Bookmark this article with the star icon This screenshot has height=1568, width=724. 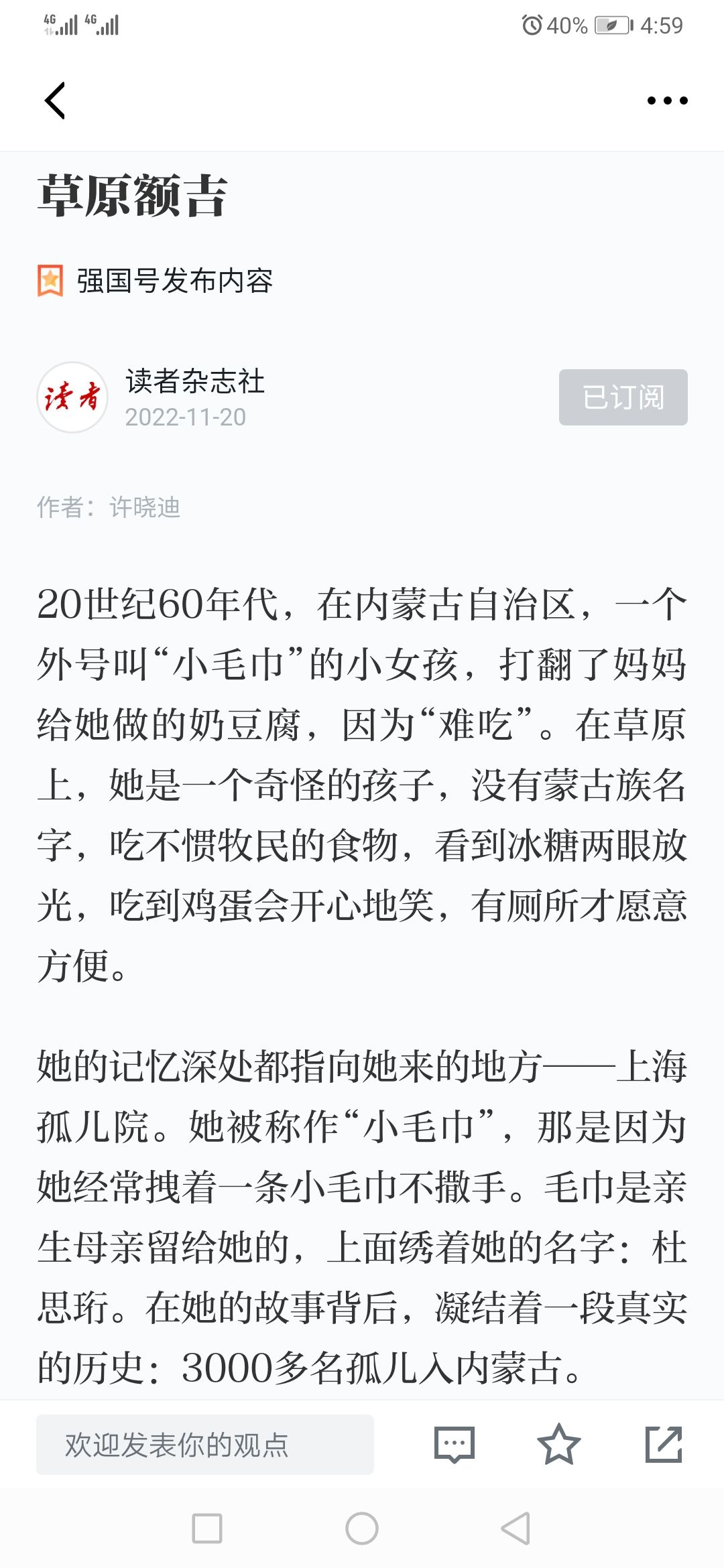coord(558,1445)
